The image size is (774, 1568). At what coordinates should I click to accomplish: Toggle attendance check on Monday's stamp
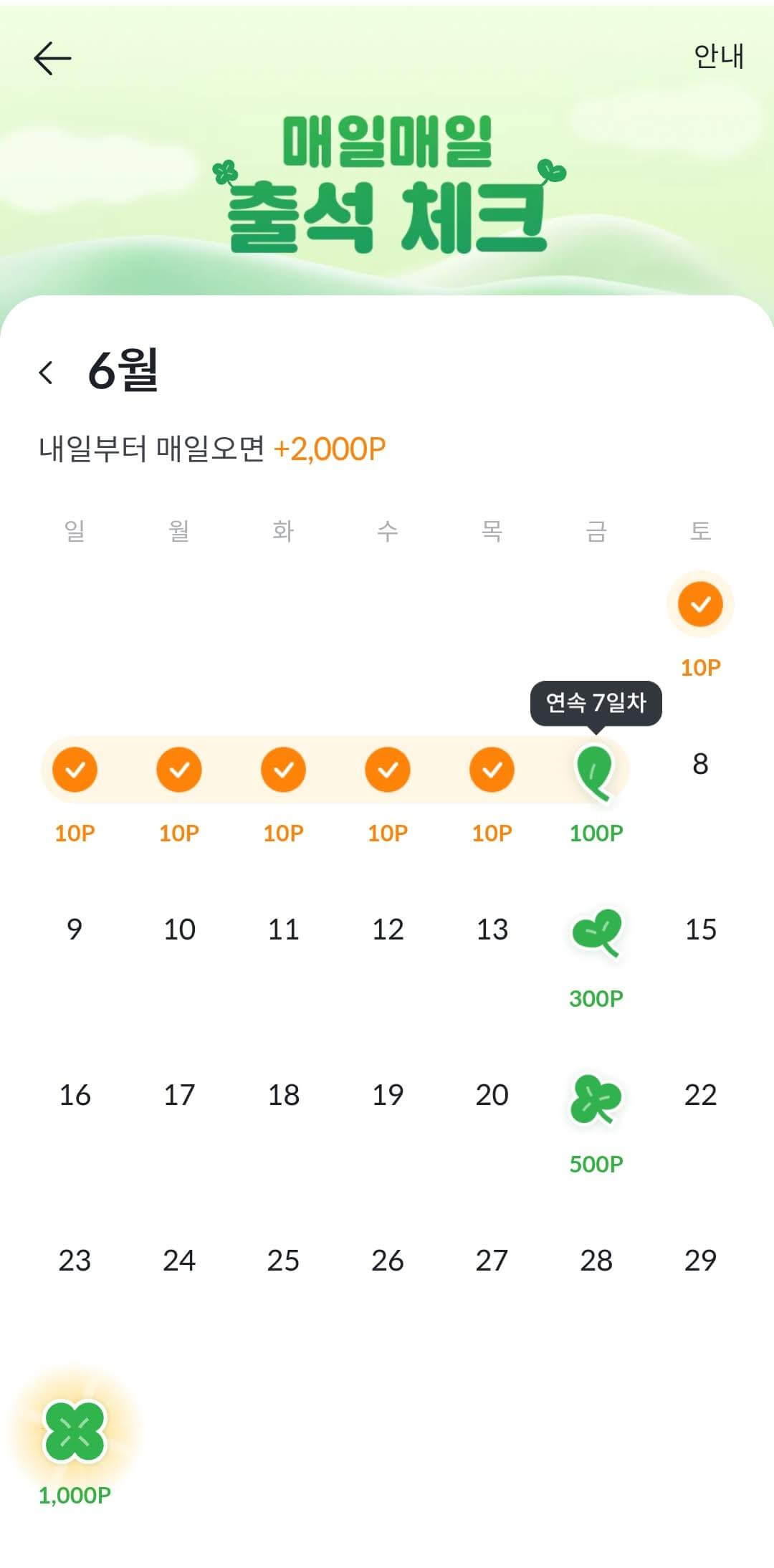pos(179,770)
